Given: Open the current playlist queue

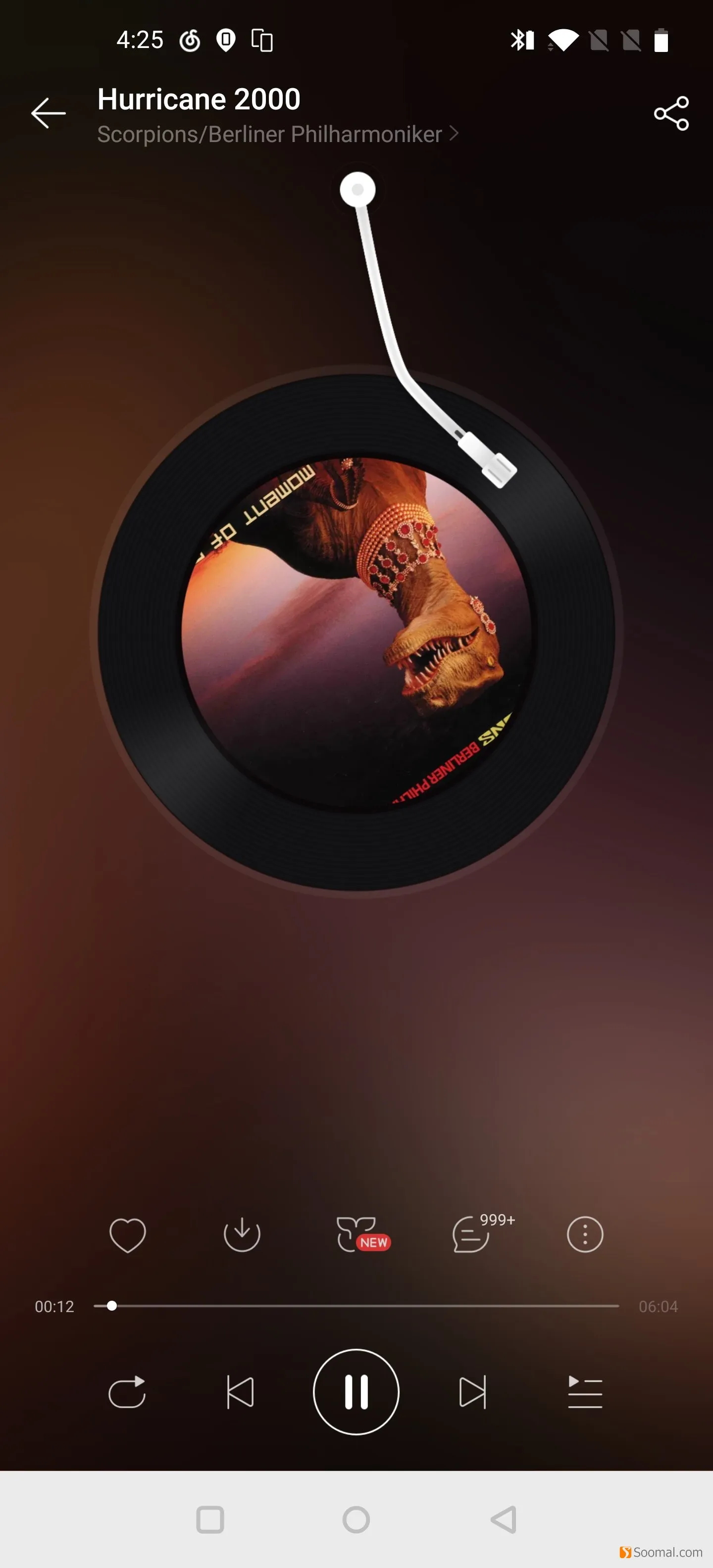Looking at the screenshot, I should coord(585,1392).
